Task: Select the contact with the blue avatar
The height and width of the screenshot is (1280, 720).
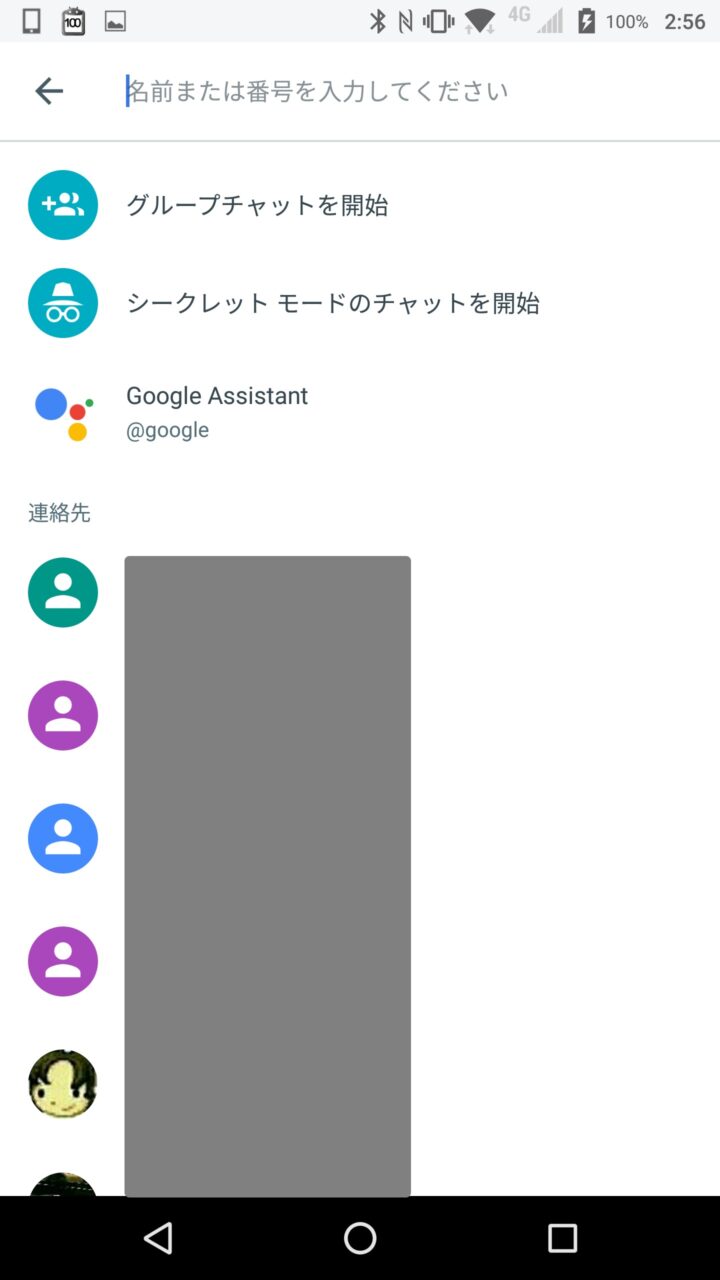Action: tap(63, 839)
